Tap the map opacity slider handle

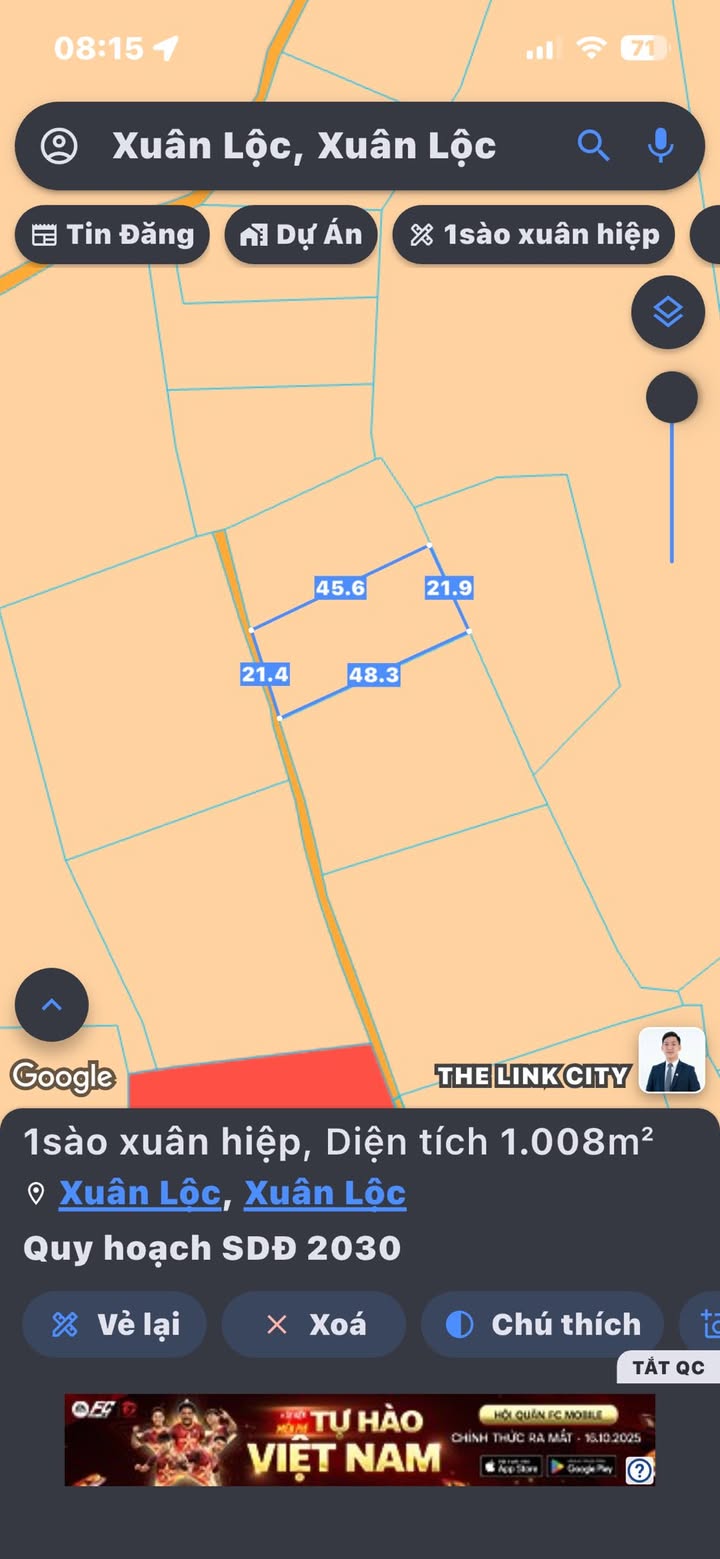(x=671, y=398)
